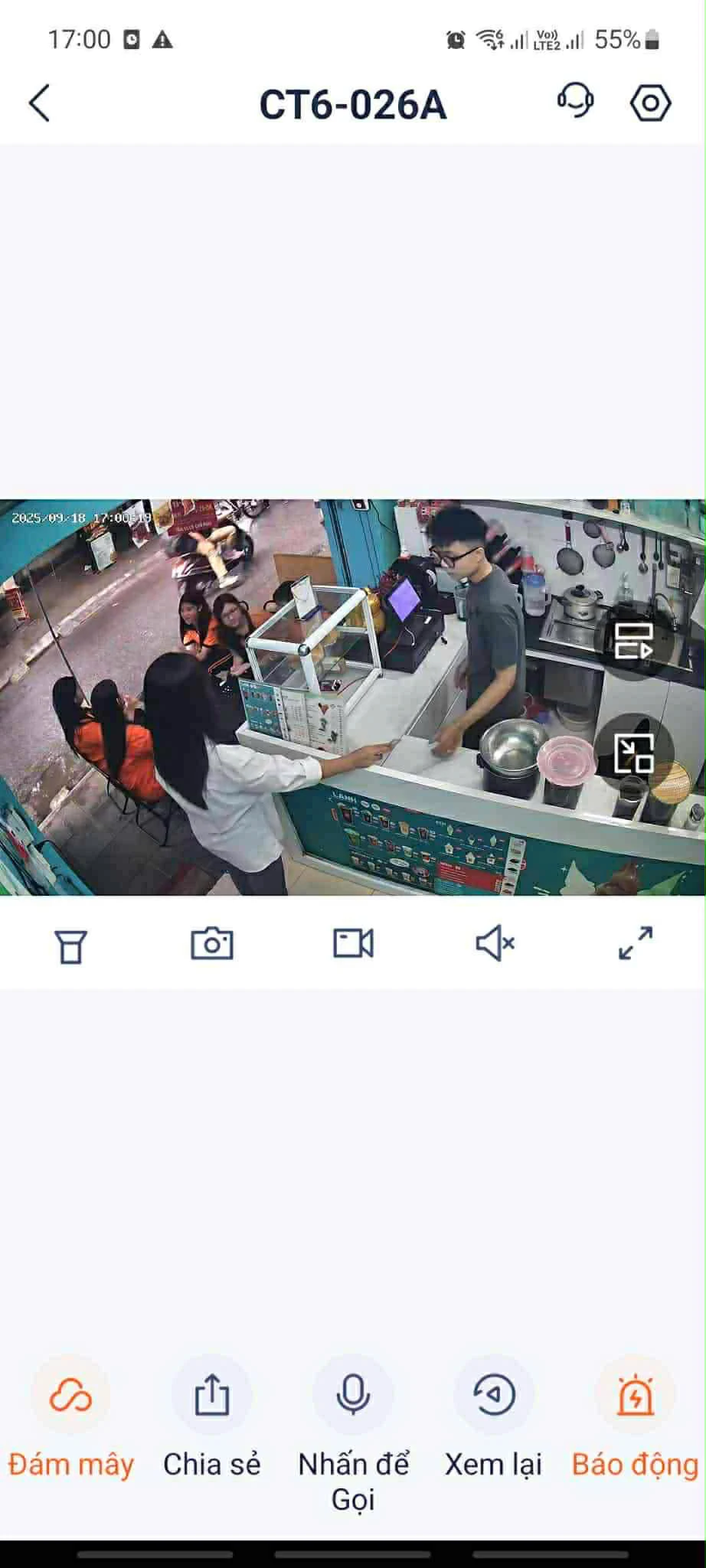
Task: Unmute the camera audio
Action: (x=495, y=943)
